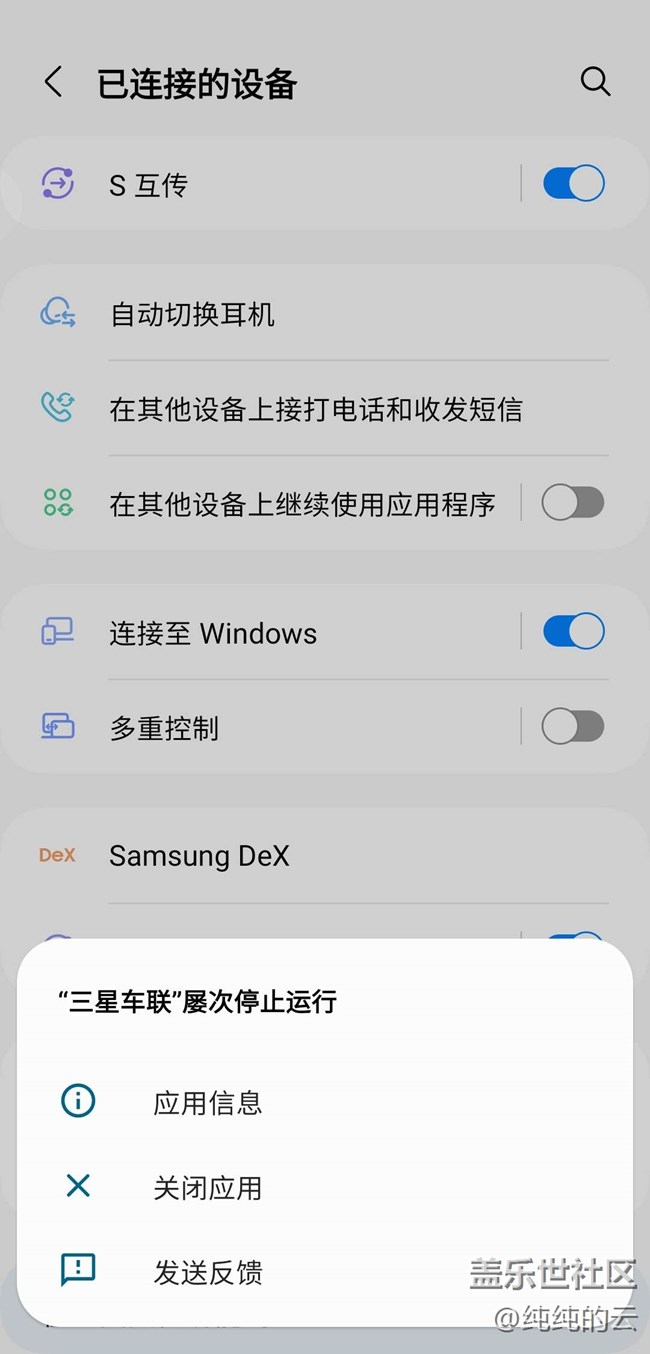Disable the 连接至 Windows switch

pyautogui.click(x=573, y=632)
